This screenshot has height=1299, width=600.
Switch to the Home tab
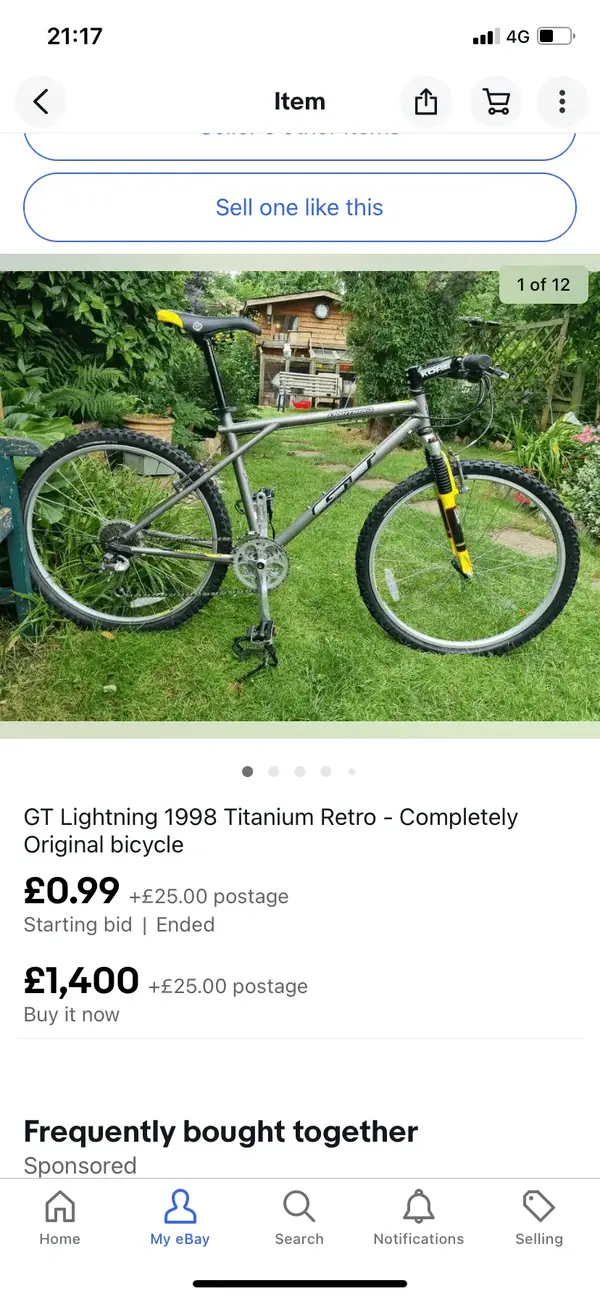pyautogui.click(x=60, y=1218)
